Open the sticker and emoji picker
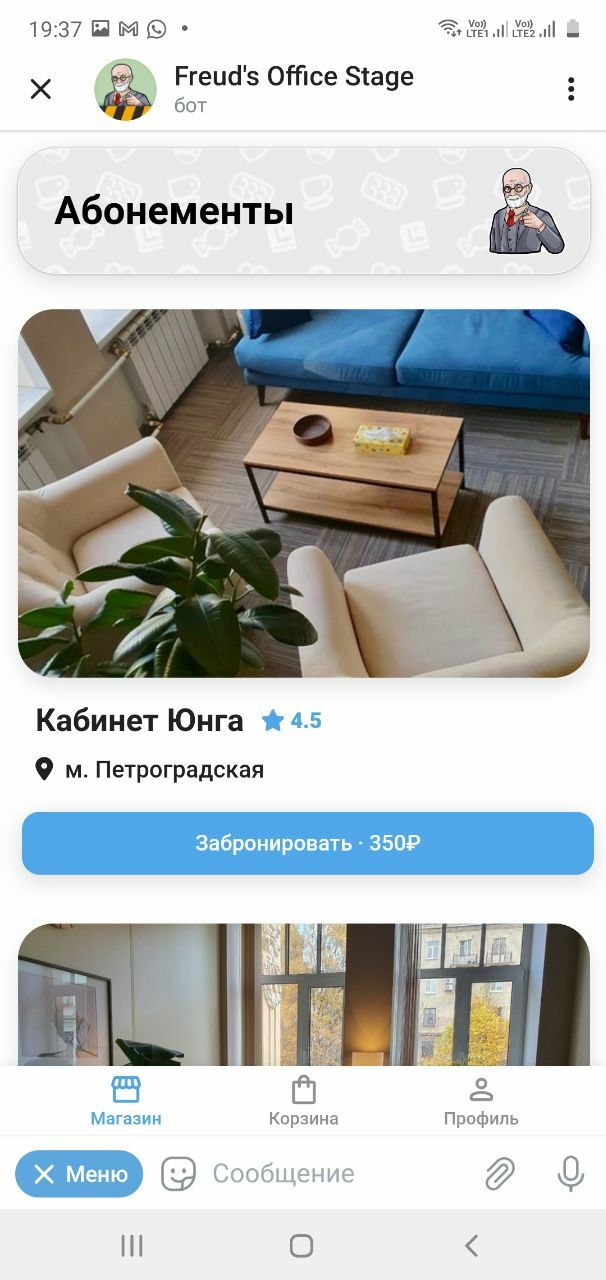This screenshot has width=606, height=1280. pyautogui.click(x=178, y=1174)
